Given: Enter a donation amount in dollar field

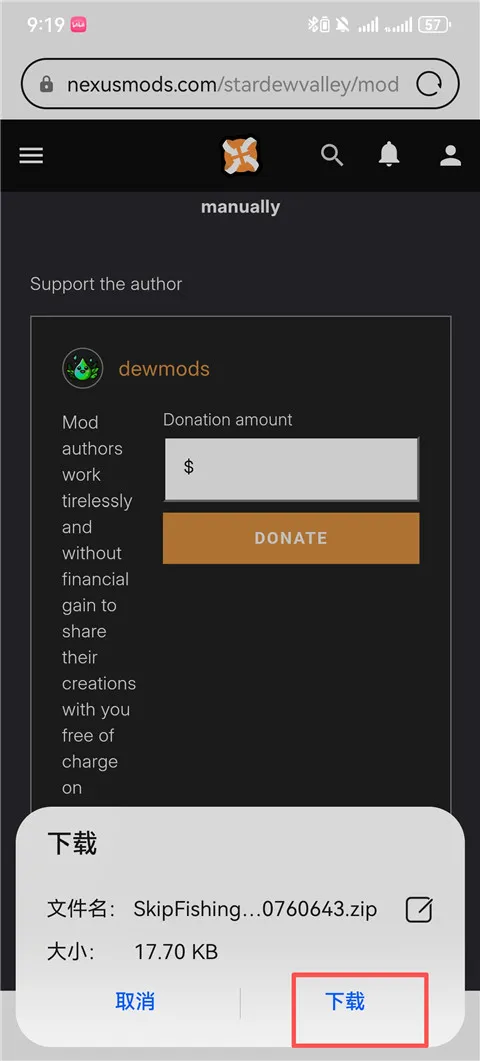Looking at the screenshot, I should pos(291,469).
